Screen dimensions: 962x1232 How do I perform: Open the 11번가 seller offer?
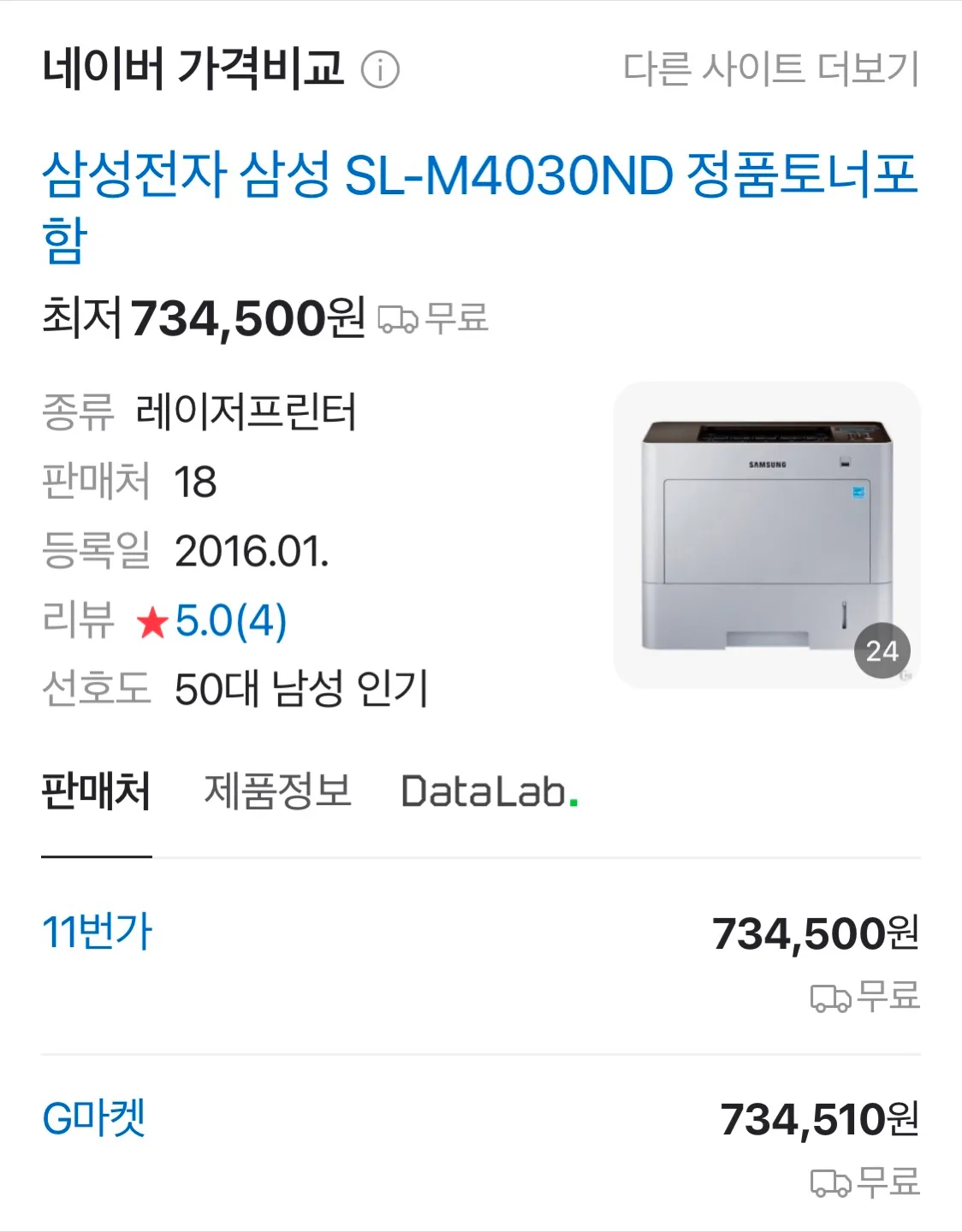coord(97,932)
